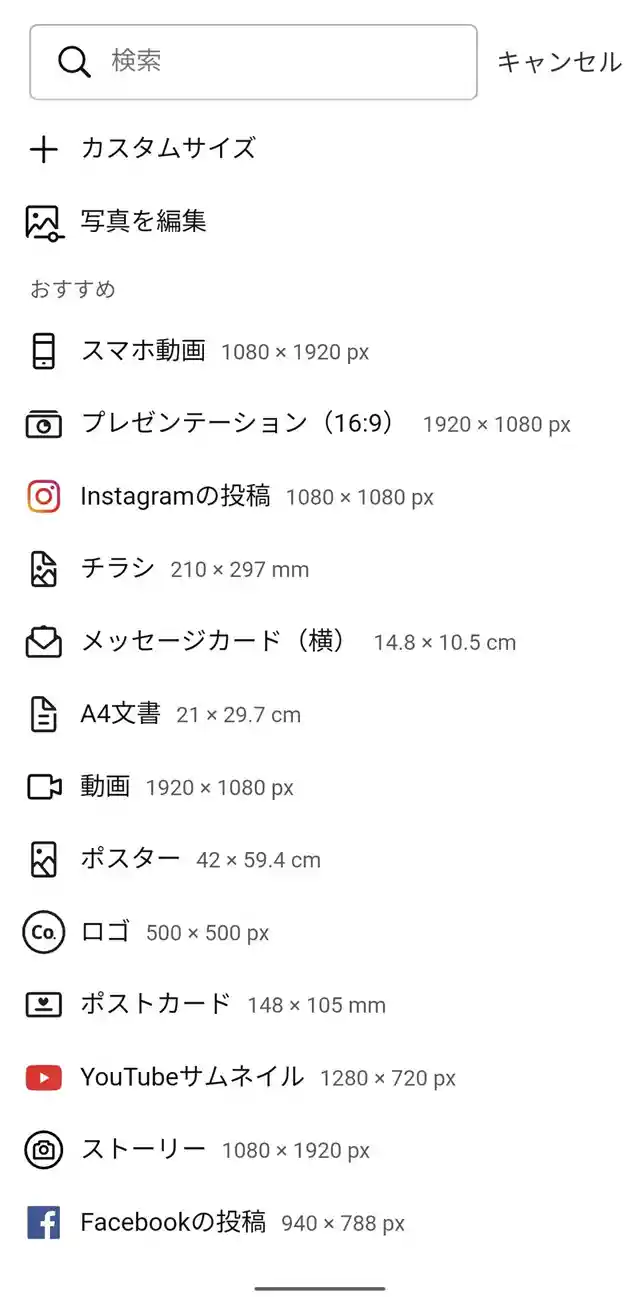The width and height of the screenshot is (640, 1297).
Task: Cancel the search with キャンセル
Action: [x=559, y=62]
